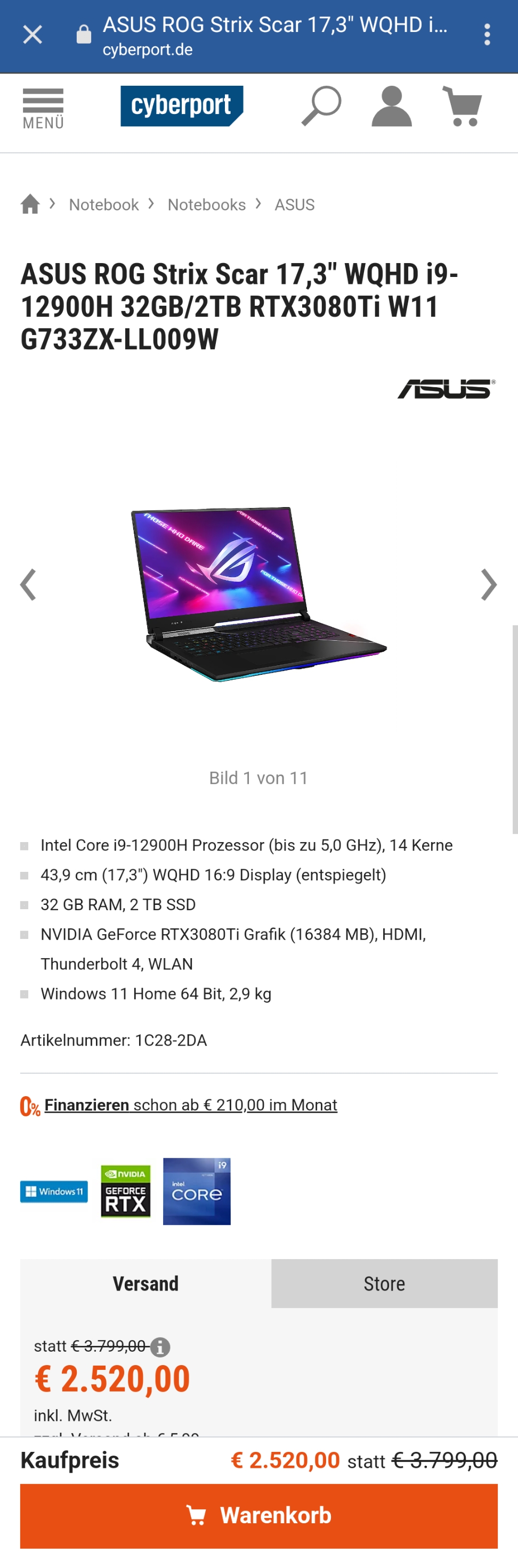
Task: Open the Notebooks breadcrumb
Action: (x=207, y=205)
